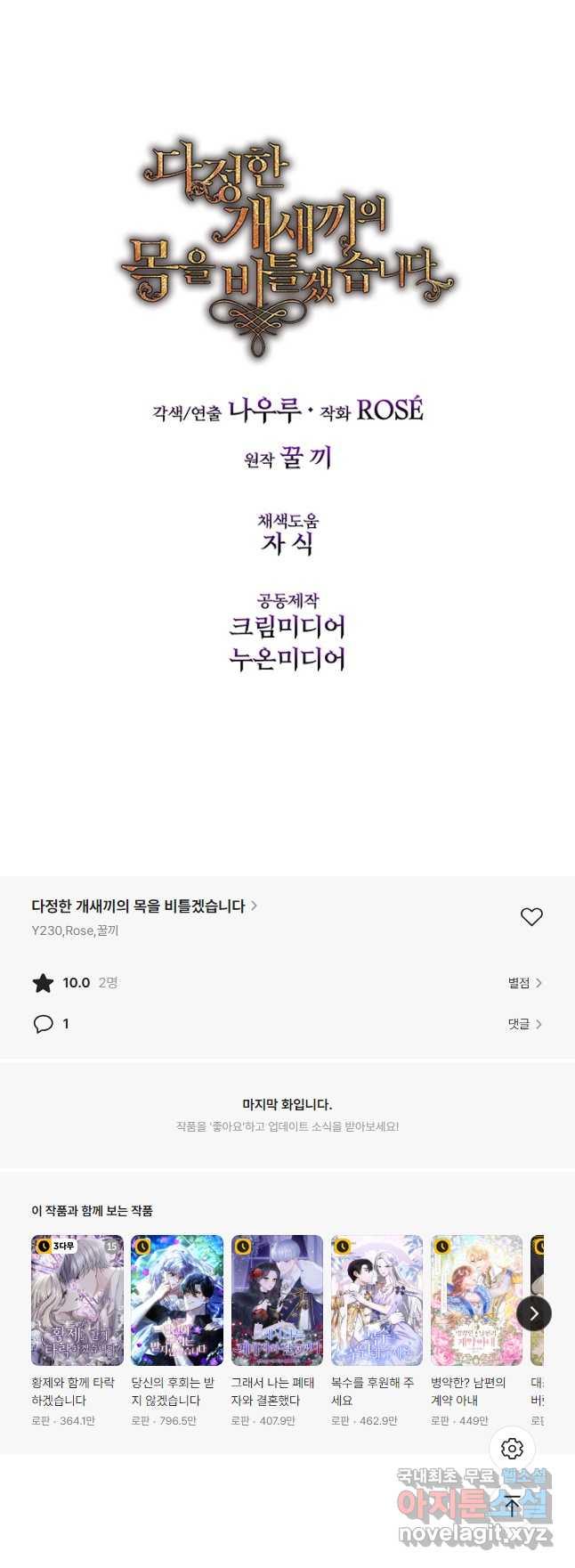This screenshot has height=1568, width=575.
Task: Tap the comment bubble icon
Action: pyautogui.click(x=43, y=1024)
